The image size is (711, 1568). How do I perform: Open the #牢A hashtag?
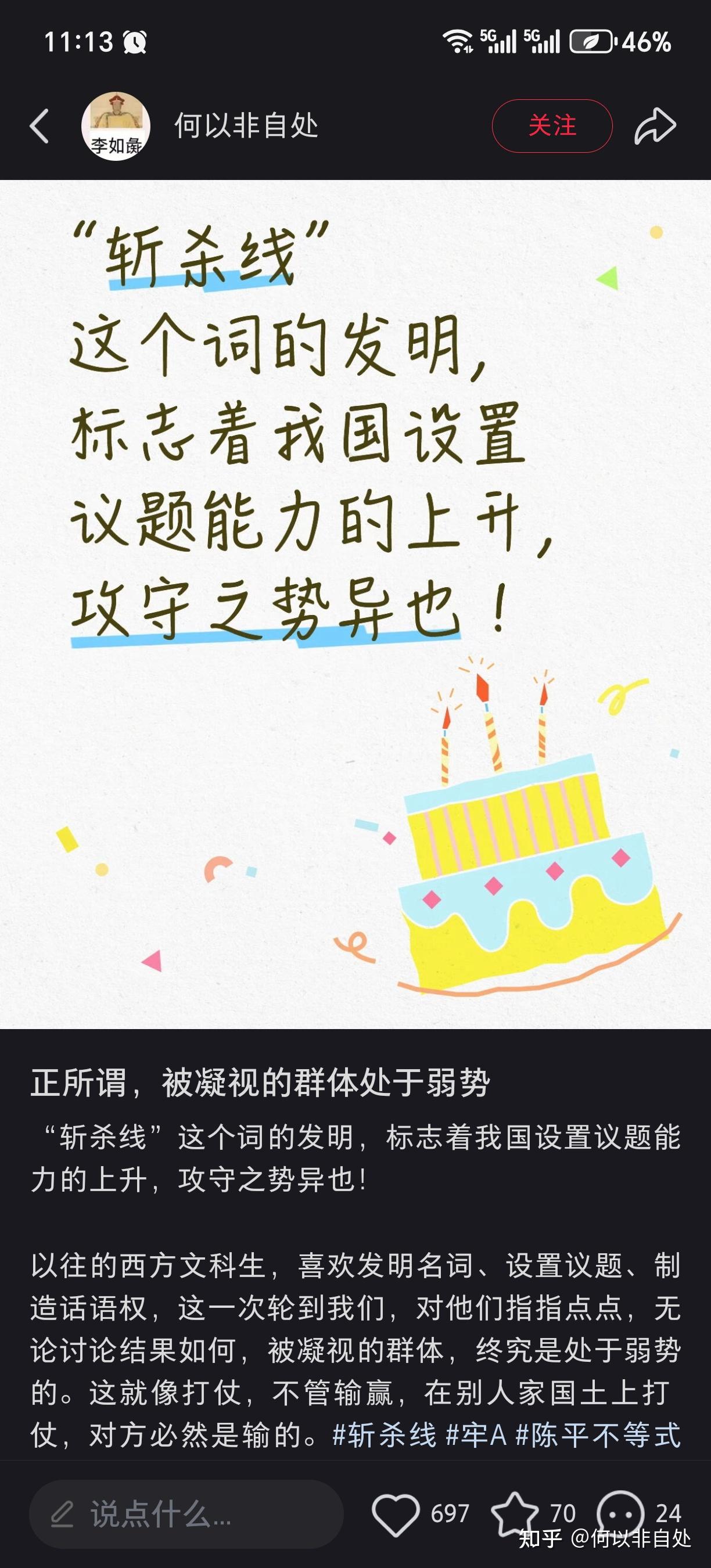[476, 1436]
